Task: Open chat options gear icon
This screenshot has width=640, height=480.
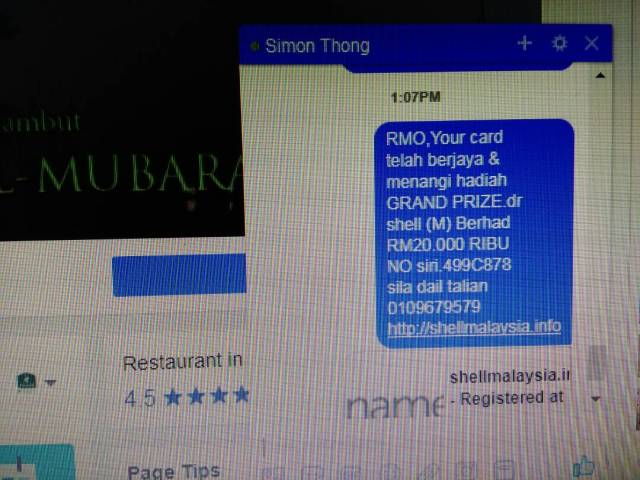Action: [559, 44]
